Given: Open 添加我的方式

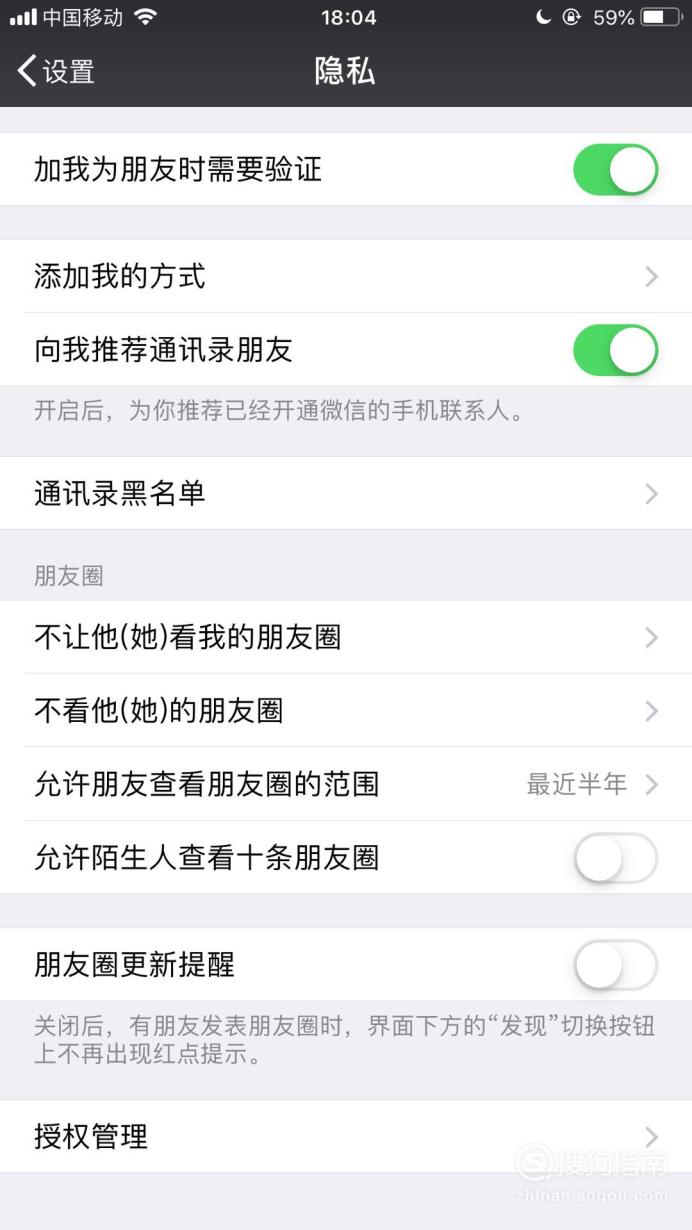Looking at the screenshot, I should pos(346,276).
